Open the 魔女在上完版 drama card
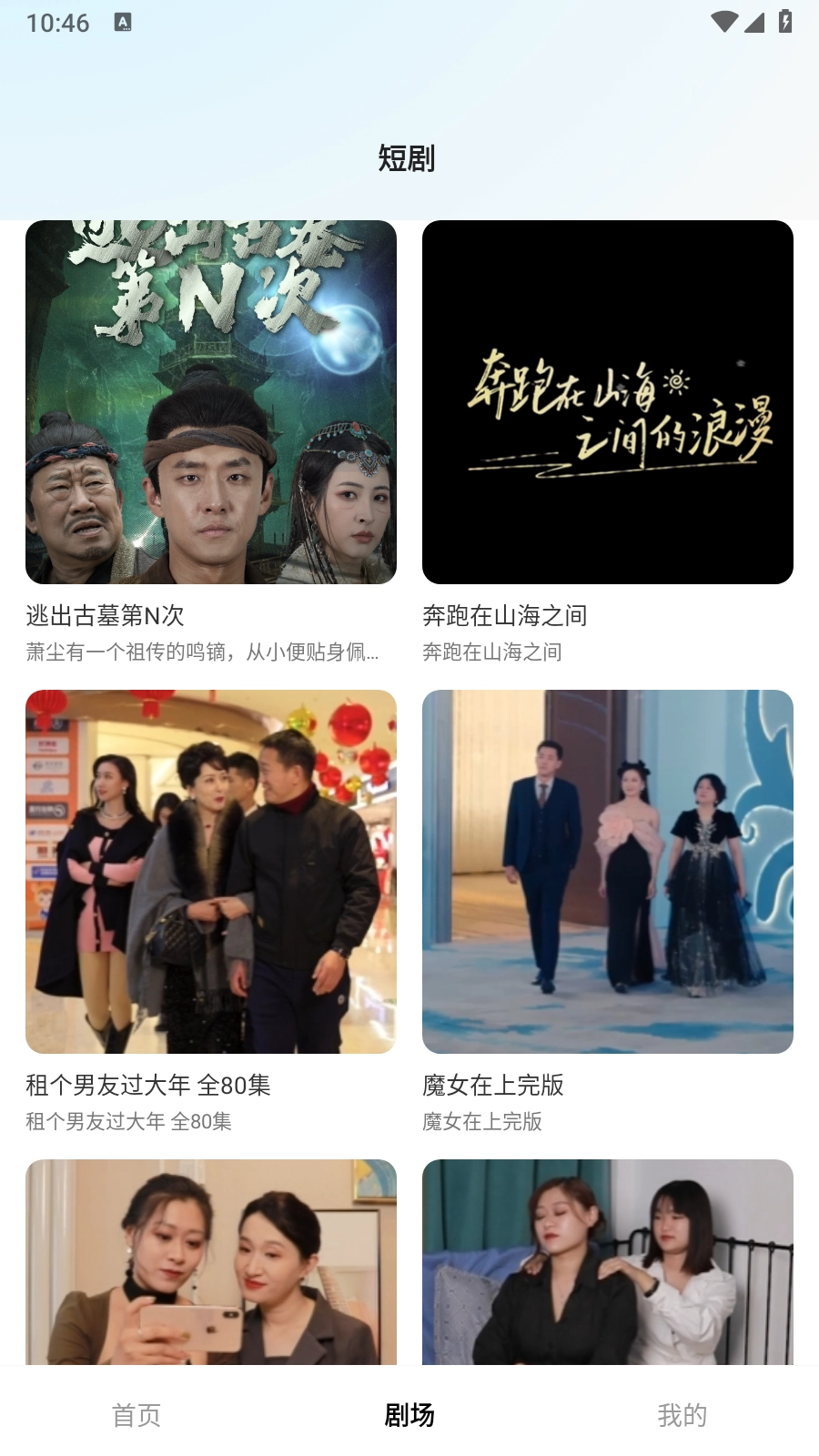Screen dimensions: 819x1456 click(x=608, y=872)
